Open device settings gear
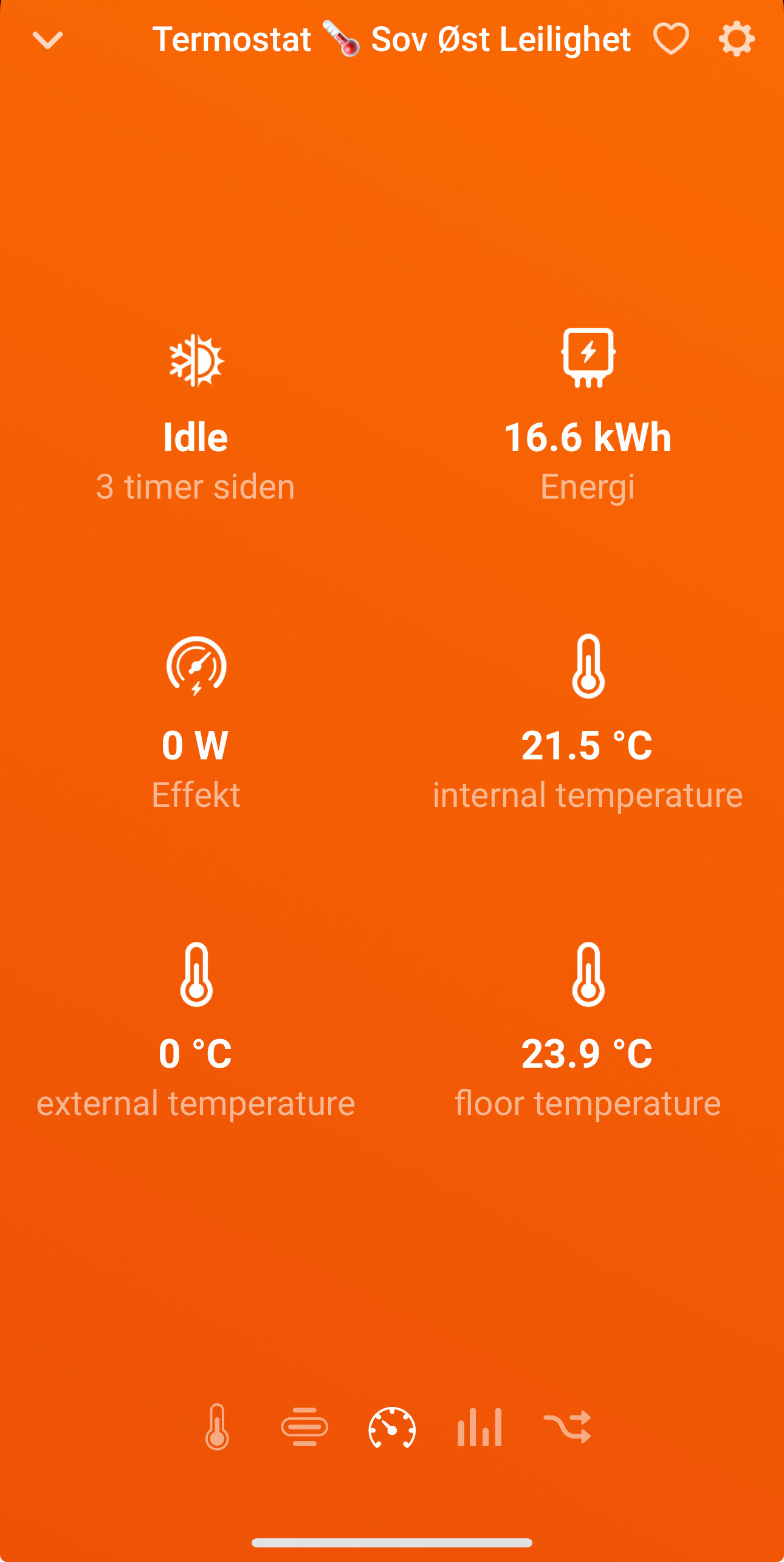The height and width of the screenshot is (1562, 784). tap(737, 39)
